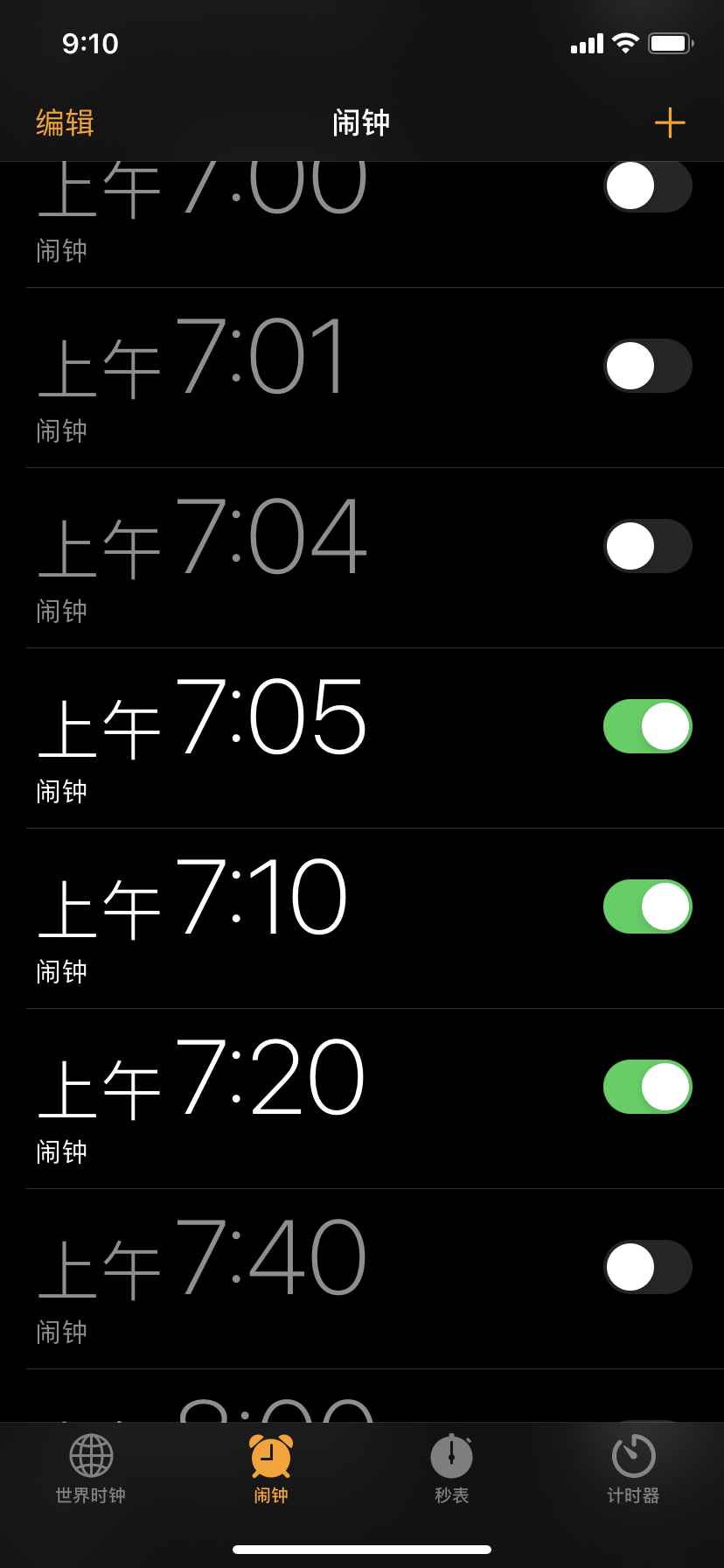The image size is (724, 1568).
Task: Disable the 上午7:05 alarm
Action: [x=647, y=726]
